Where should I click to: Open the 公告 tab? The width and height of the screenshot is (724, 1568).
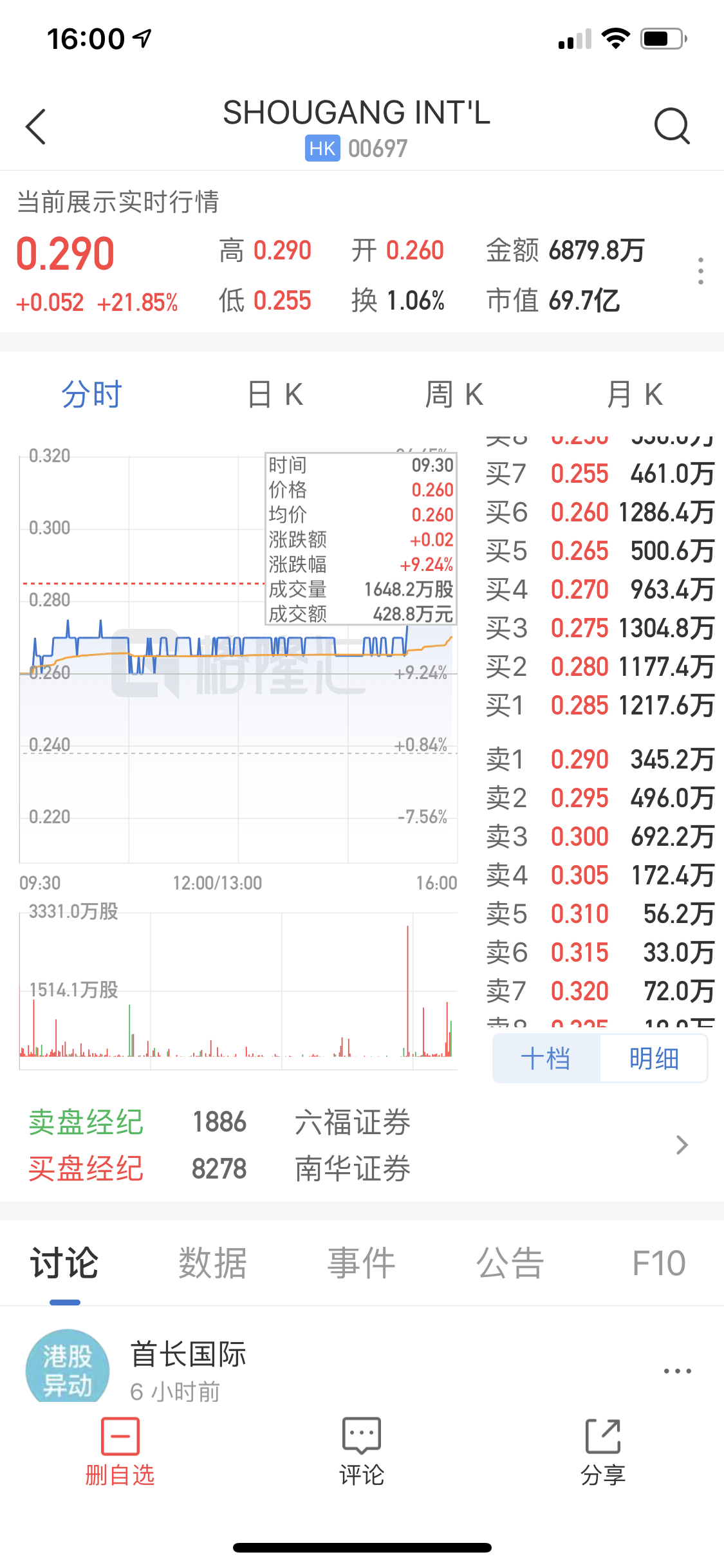[510, 1263]
